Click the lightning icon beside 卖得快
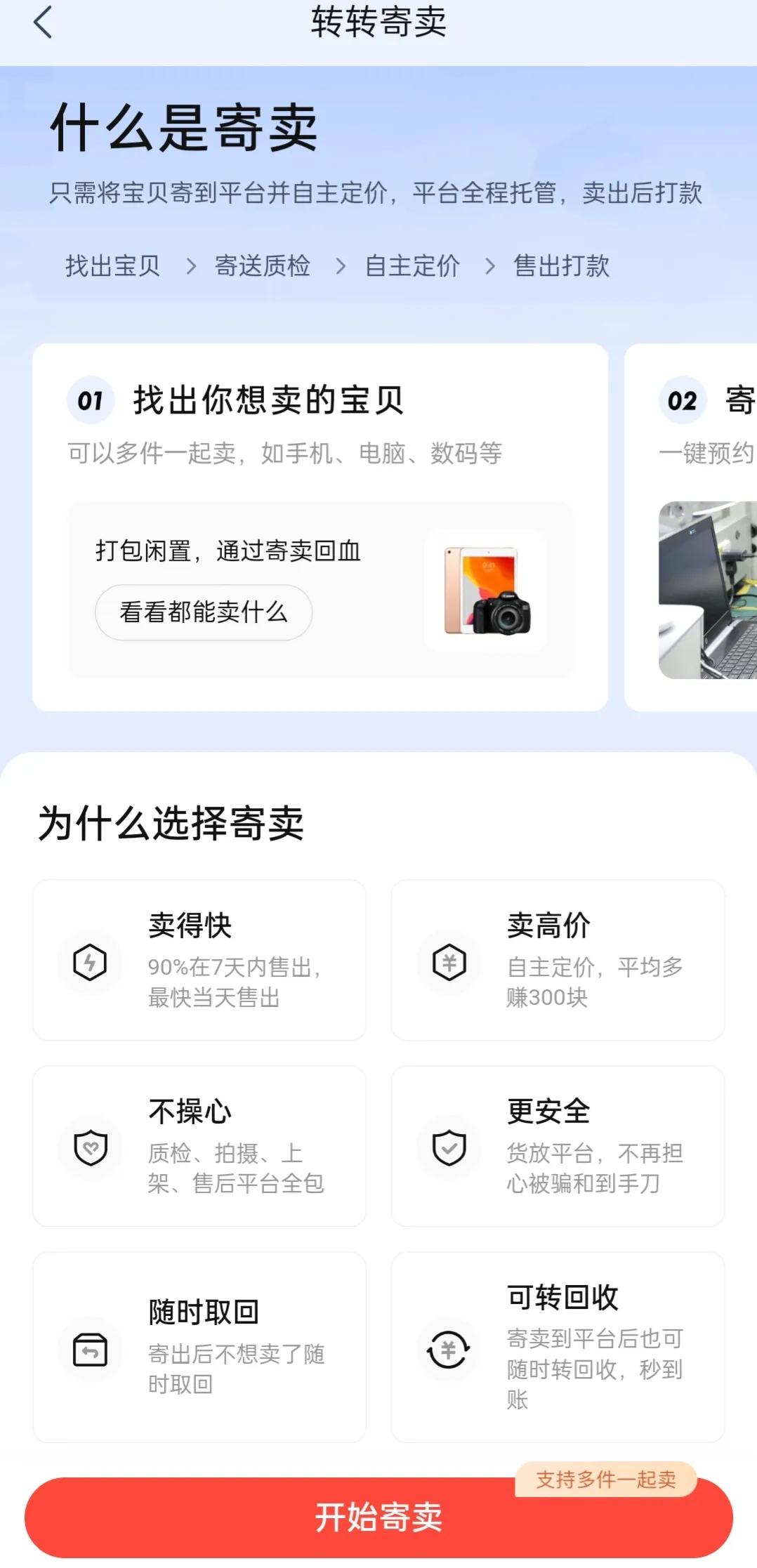 [91, 963]
